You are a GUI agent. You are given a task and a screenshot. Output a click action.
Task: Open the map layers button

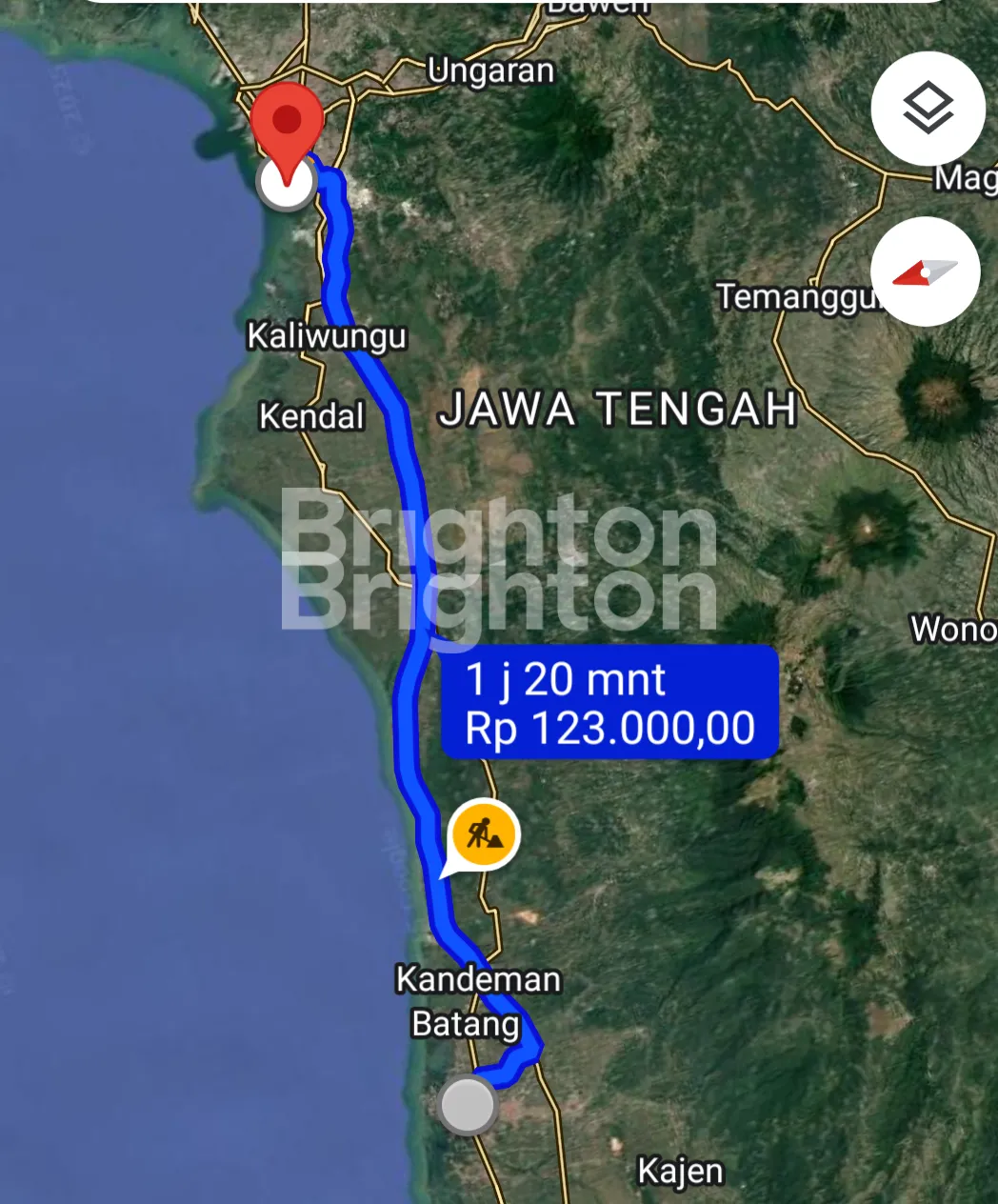coord(928,108)
